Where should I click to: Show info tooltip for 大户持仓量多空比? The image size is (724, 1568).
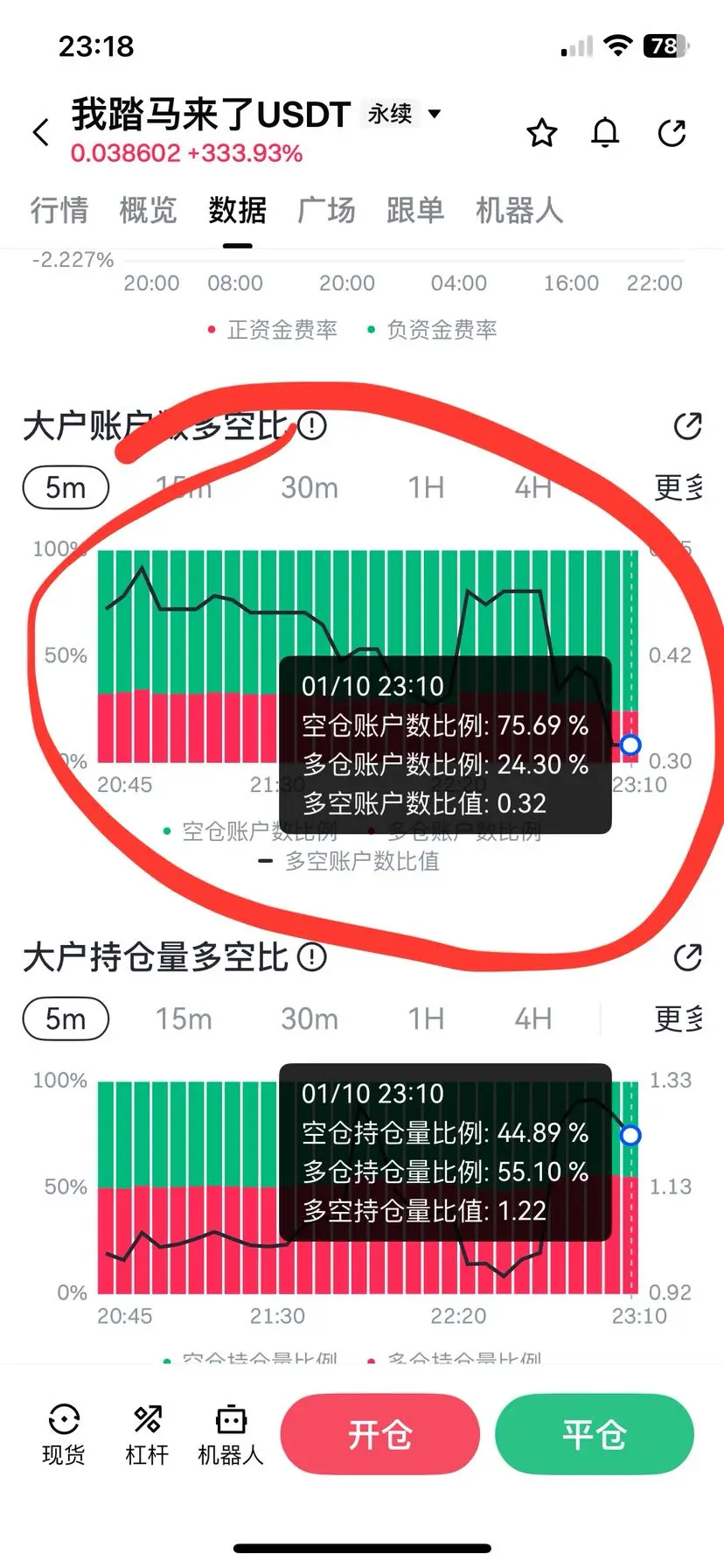click(x=310, y=957)
